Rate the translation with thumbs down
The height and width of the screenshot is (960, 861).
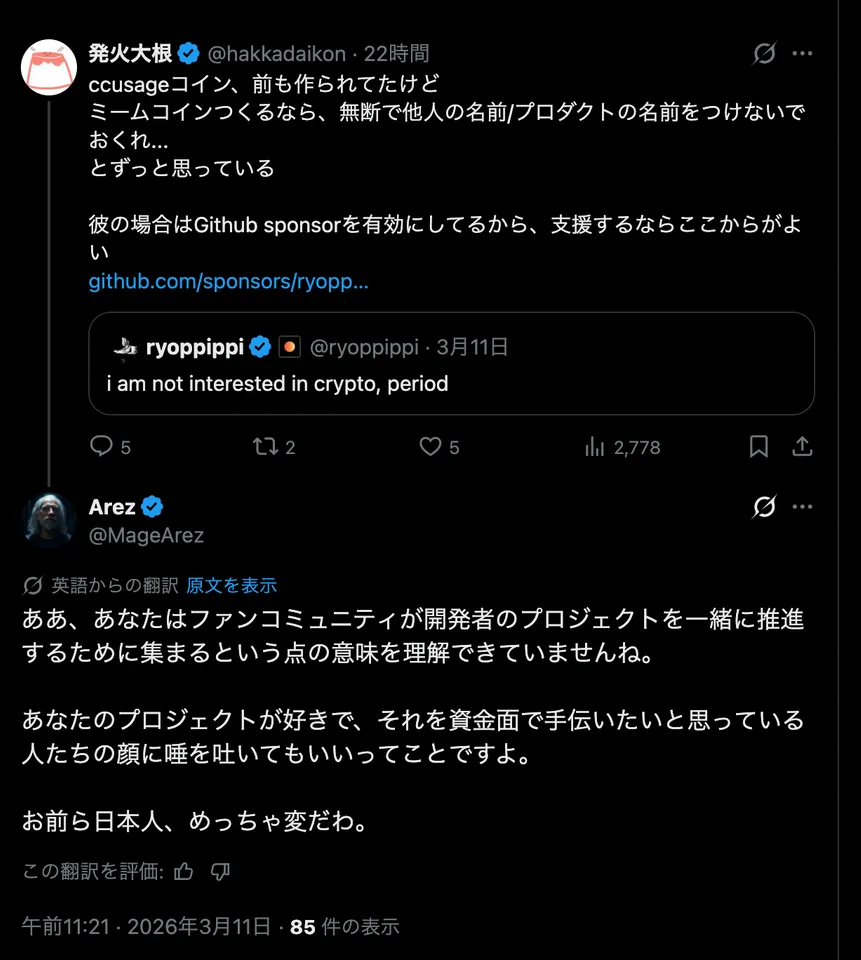pyautogui.click(x=220, y=871)
